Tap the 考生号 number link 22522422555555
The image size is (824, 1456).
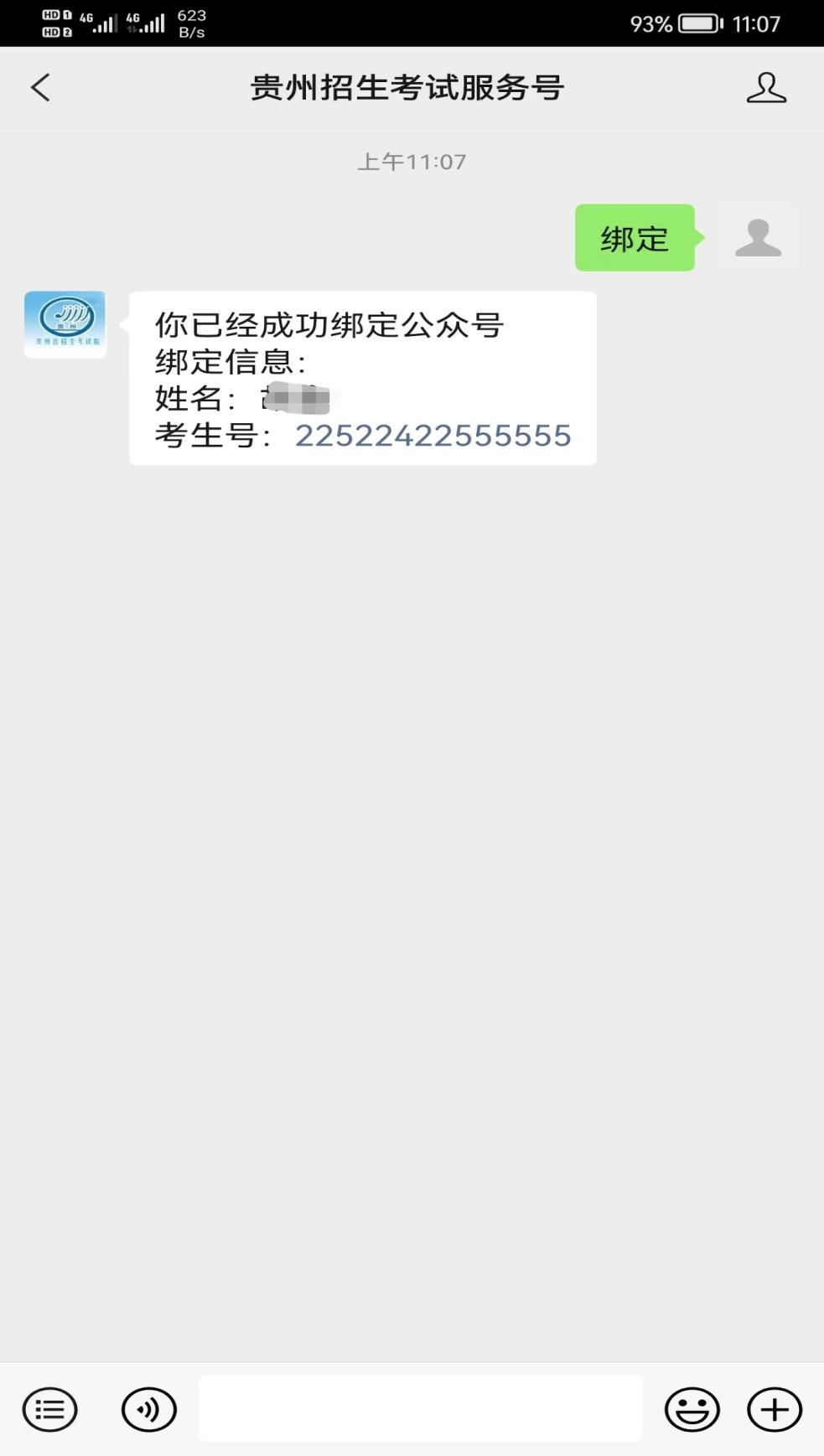[433, 436]
